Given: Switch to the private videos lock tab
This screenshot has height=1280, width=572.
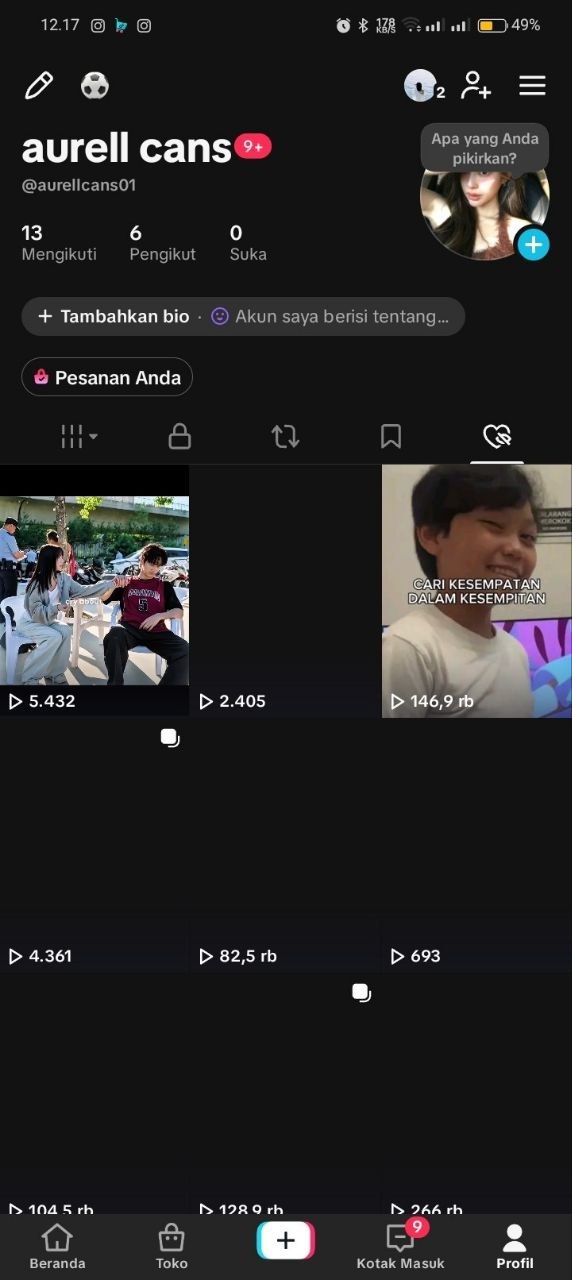Looking at the screenshot, I should [180, 436].
